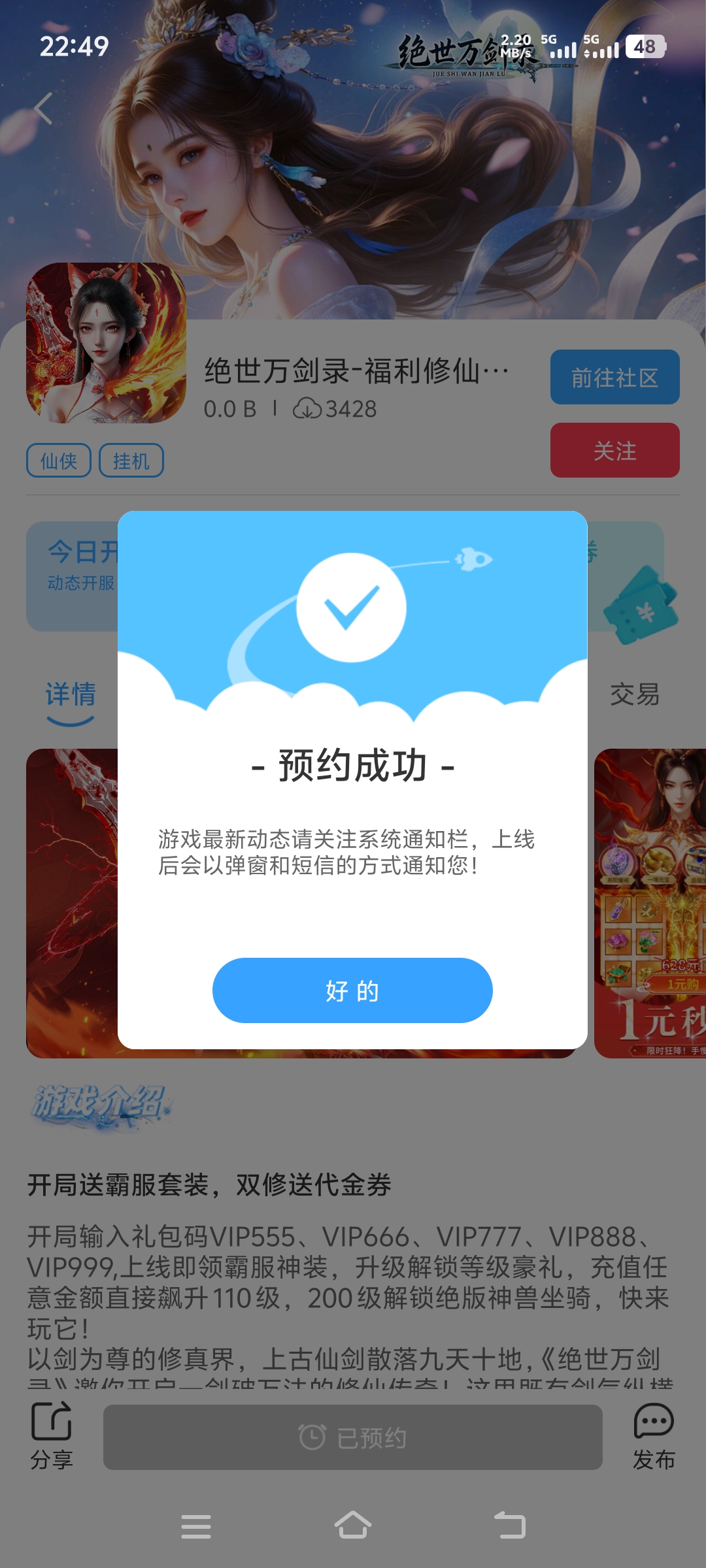
Task: Open the coupon card with ticket icon
Action: (628, 576)
